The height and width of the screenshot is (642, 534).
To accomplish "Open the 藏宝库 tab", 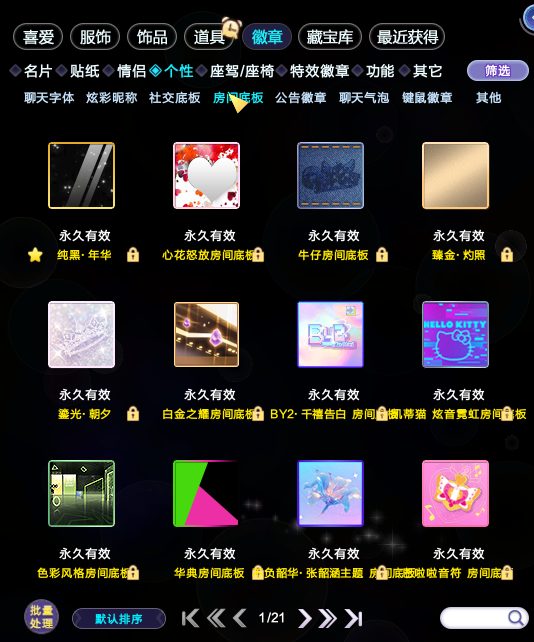I will click(x=330, y=37).
